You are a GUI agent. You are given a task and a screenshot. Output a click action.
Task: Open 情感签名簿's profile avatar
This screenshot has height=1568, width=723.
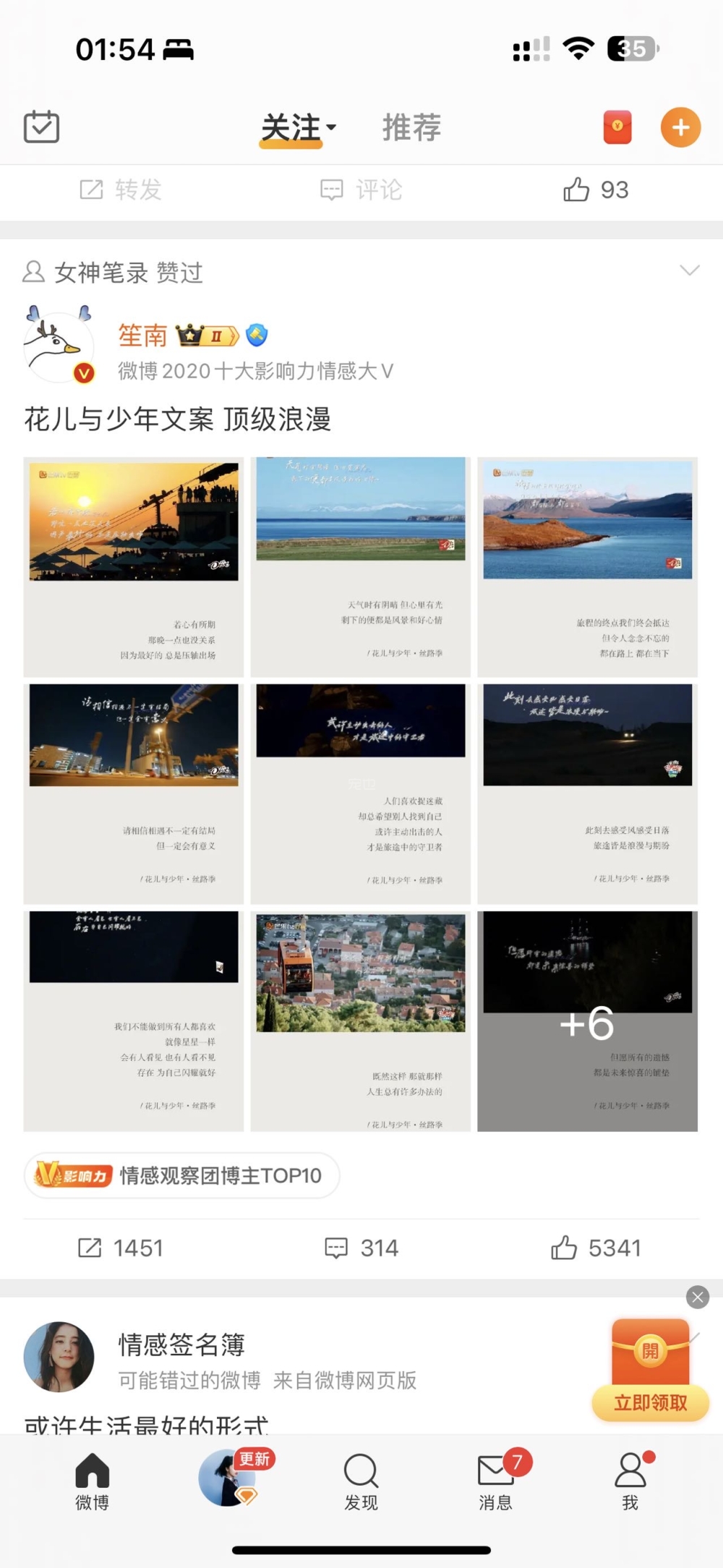pos(59,1357)
